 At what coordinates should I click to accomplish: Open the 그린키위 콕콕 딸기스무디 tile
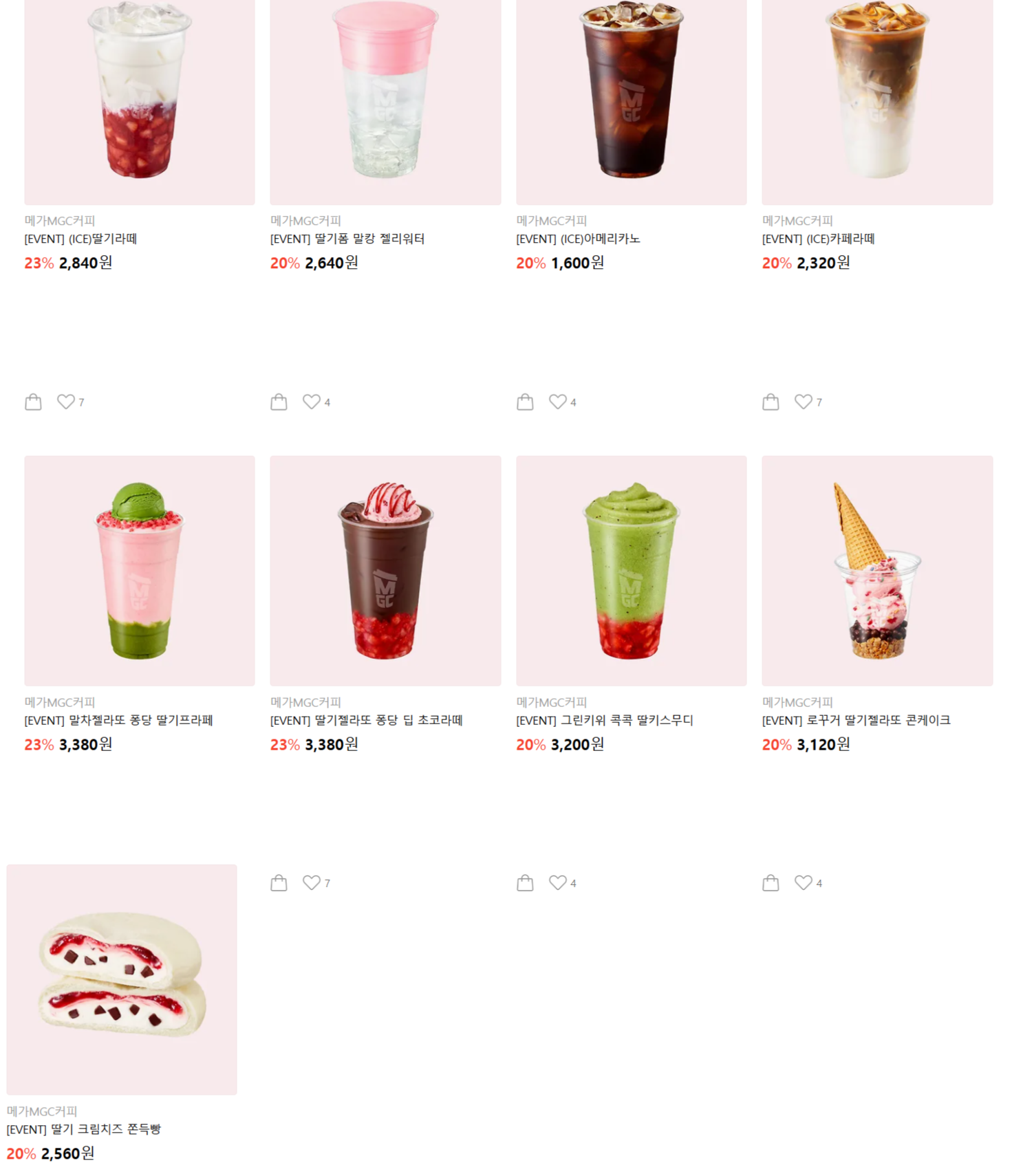pyautogui.click(x=631, y=570)
